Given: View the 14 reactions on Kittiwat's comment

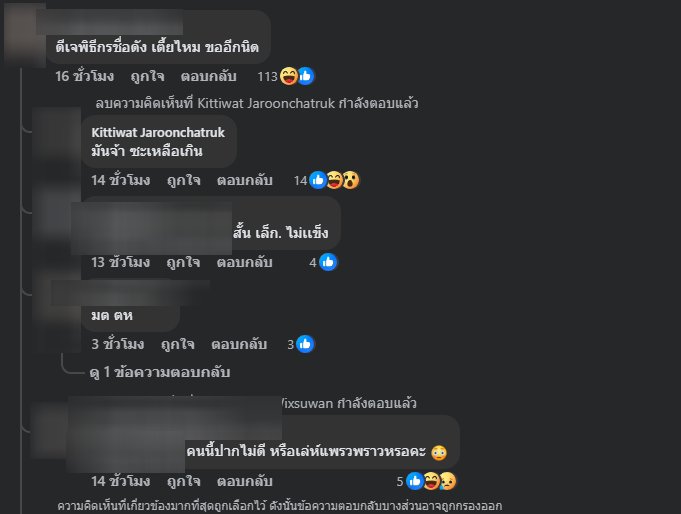Looking at the screenshot, I should click(x=325, y=180).
